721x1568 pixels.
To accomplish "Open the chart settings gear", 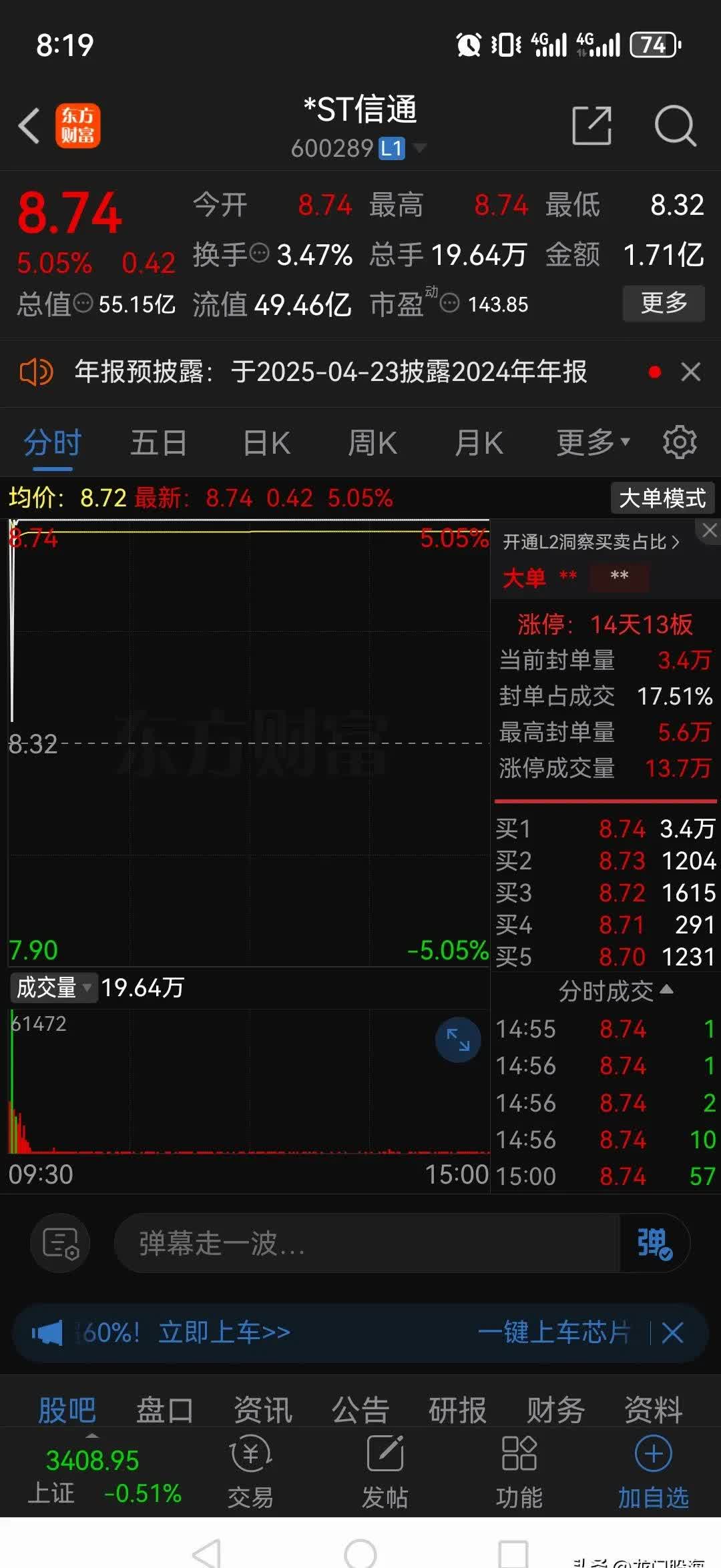I will click(679, 442).
